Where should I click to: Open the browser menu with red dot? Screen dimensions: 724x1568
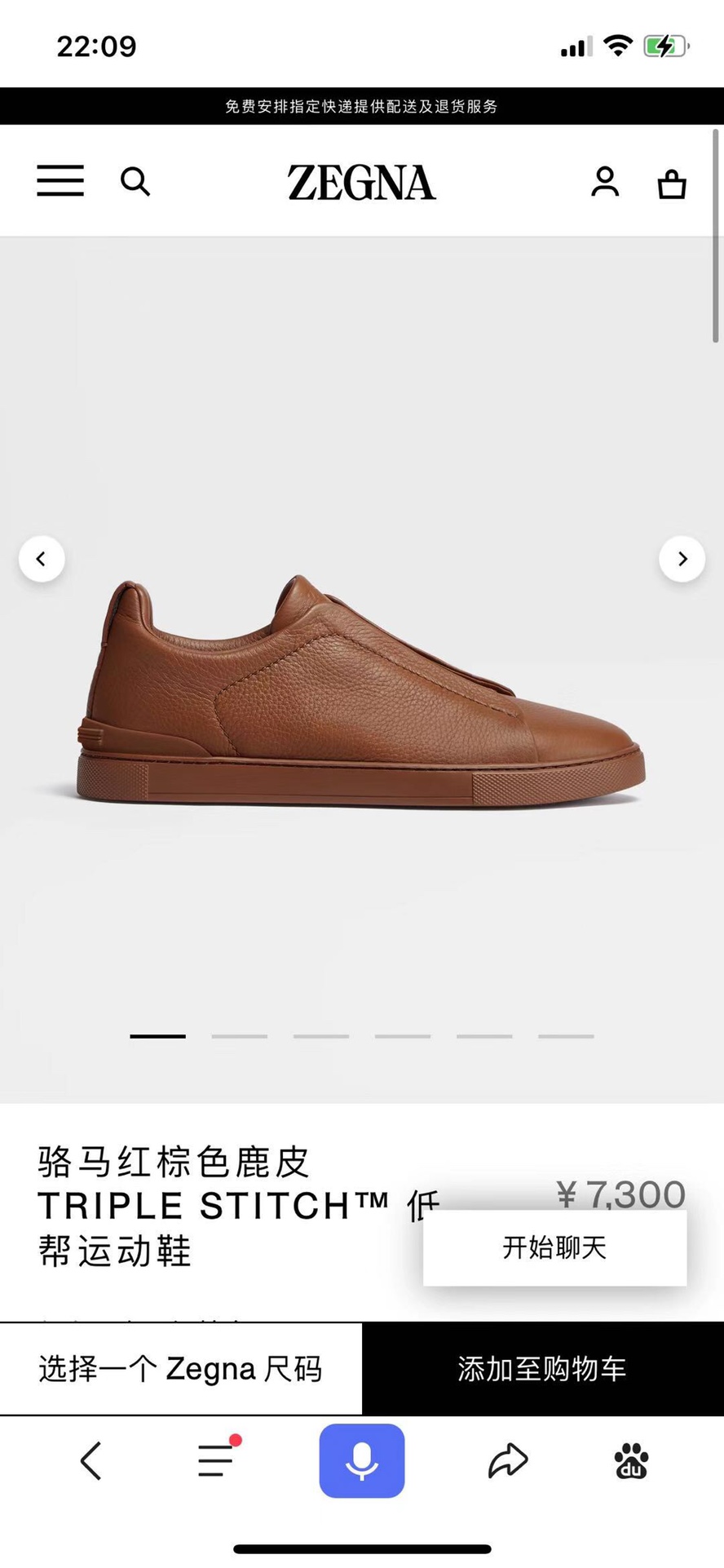(x=217, y=1459)
